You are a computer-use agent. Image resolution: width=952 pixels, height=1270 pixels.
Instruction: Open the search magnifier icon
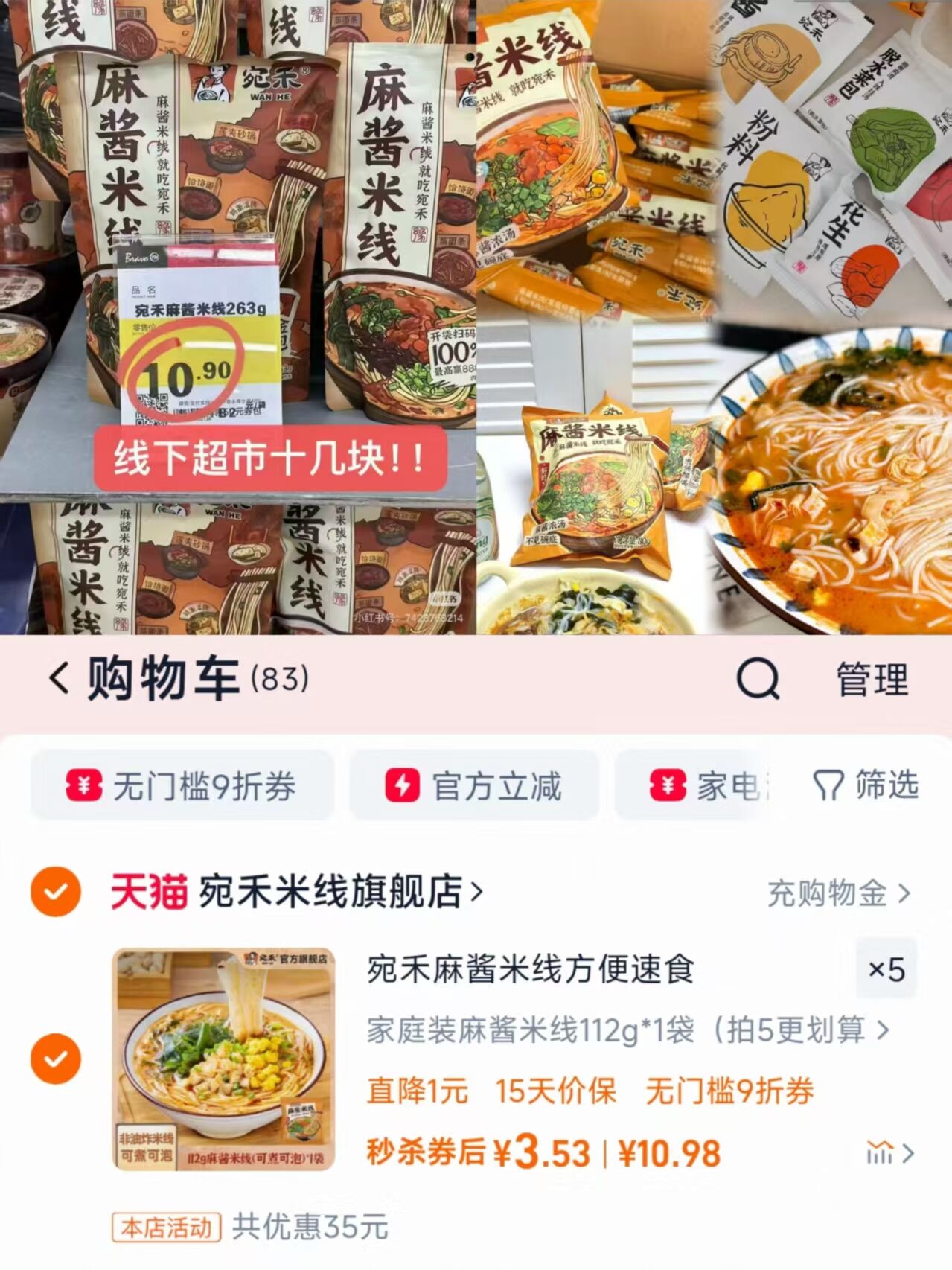(x=755, y=678)
